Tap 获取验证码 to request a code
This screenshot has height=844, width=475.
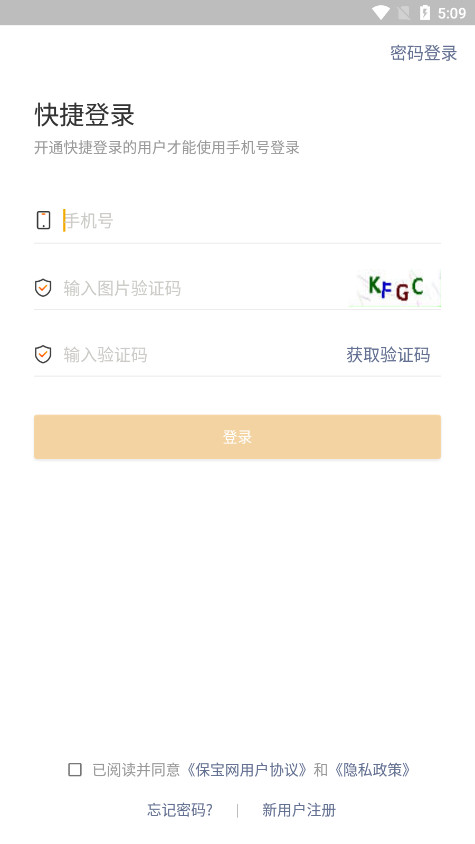point(388,355)
